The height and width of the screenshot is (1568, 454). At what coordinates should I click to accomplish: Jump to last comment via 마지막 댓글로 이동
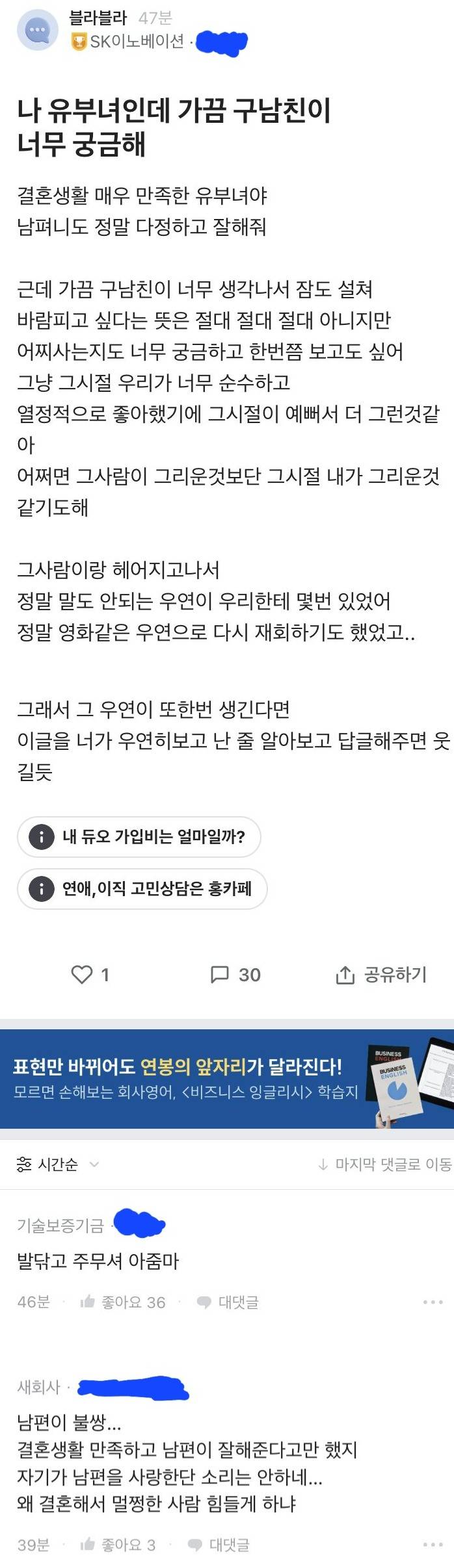pyautogui.click(x=384, y=1164)
